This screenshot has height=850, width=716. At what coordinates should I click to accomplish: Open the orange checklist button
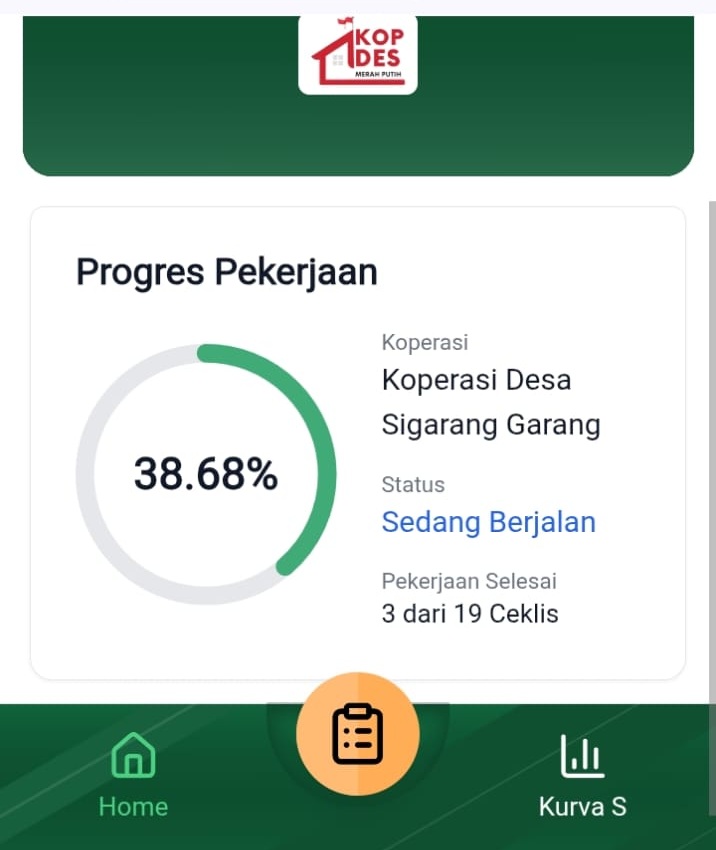[357, 733]
